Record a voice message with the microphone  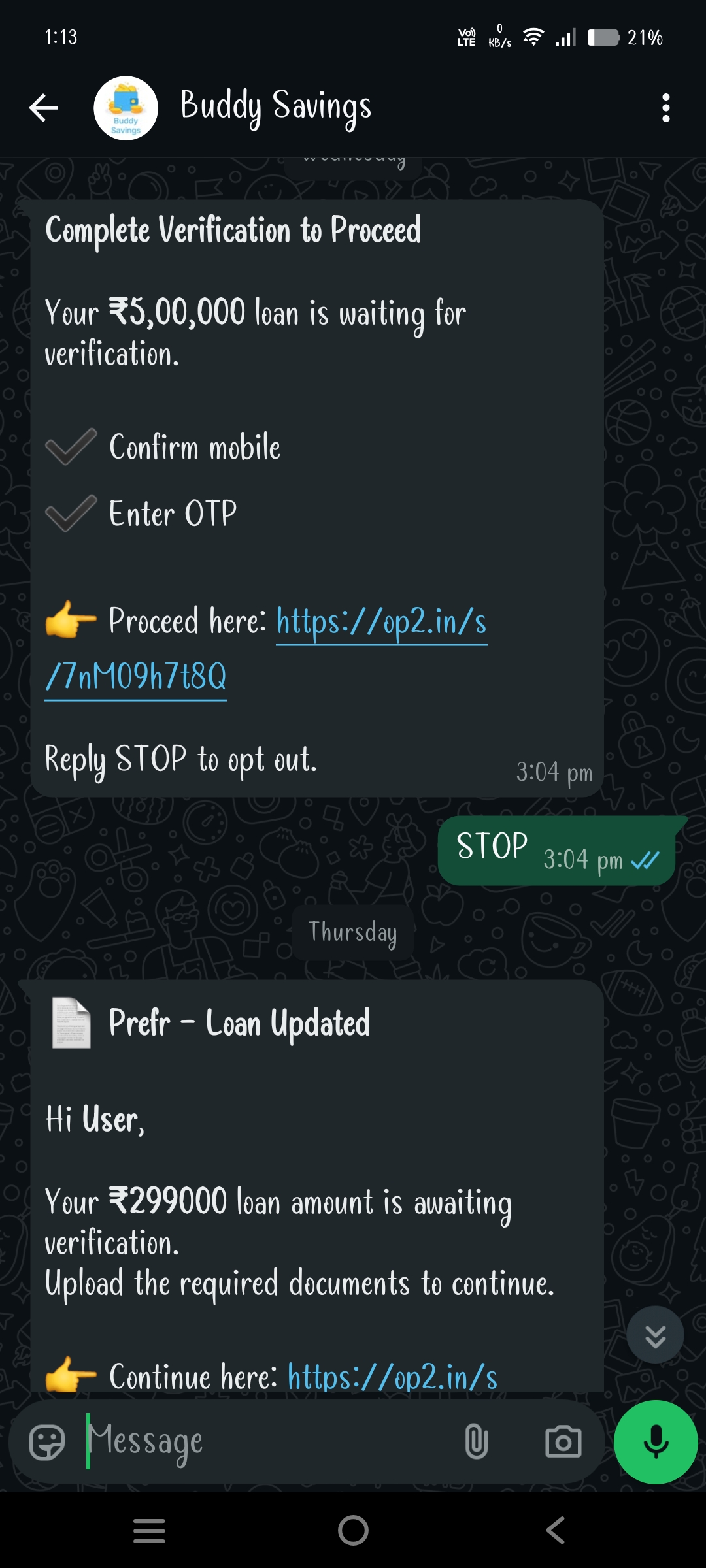pyautogui.click(x=656, y=1442)
